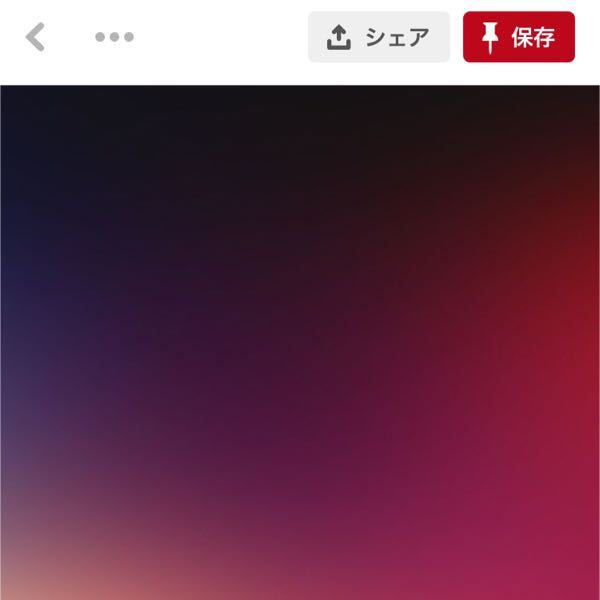Viewport: 600px width, 600px height.
Task: Save the pin with 保存 button
Action: pos(518,38)
